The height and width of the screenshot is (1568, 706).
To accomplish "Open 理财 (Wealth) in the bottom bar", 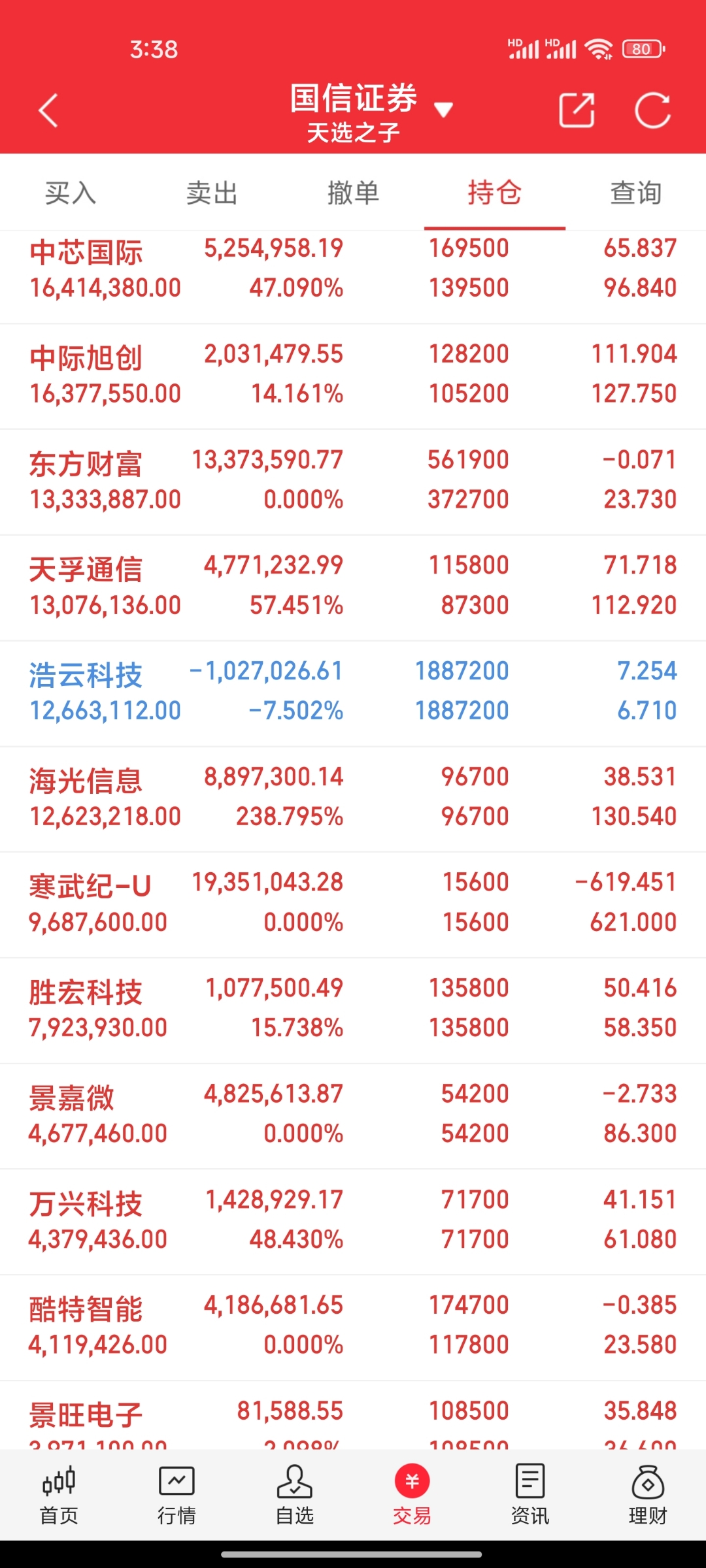I will 647,1496.
